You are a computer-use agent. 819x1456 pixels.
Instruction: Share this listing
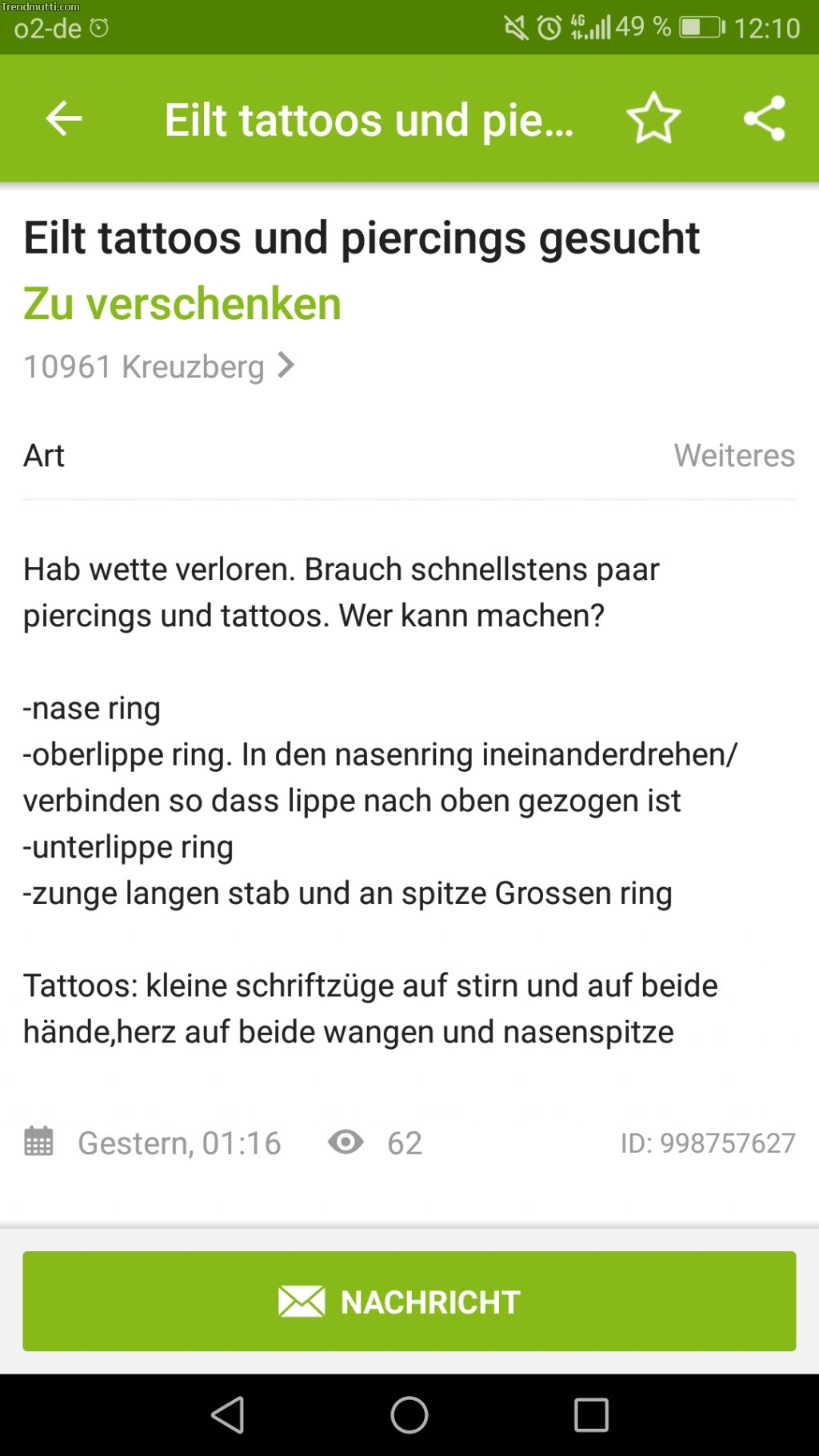765,119
